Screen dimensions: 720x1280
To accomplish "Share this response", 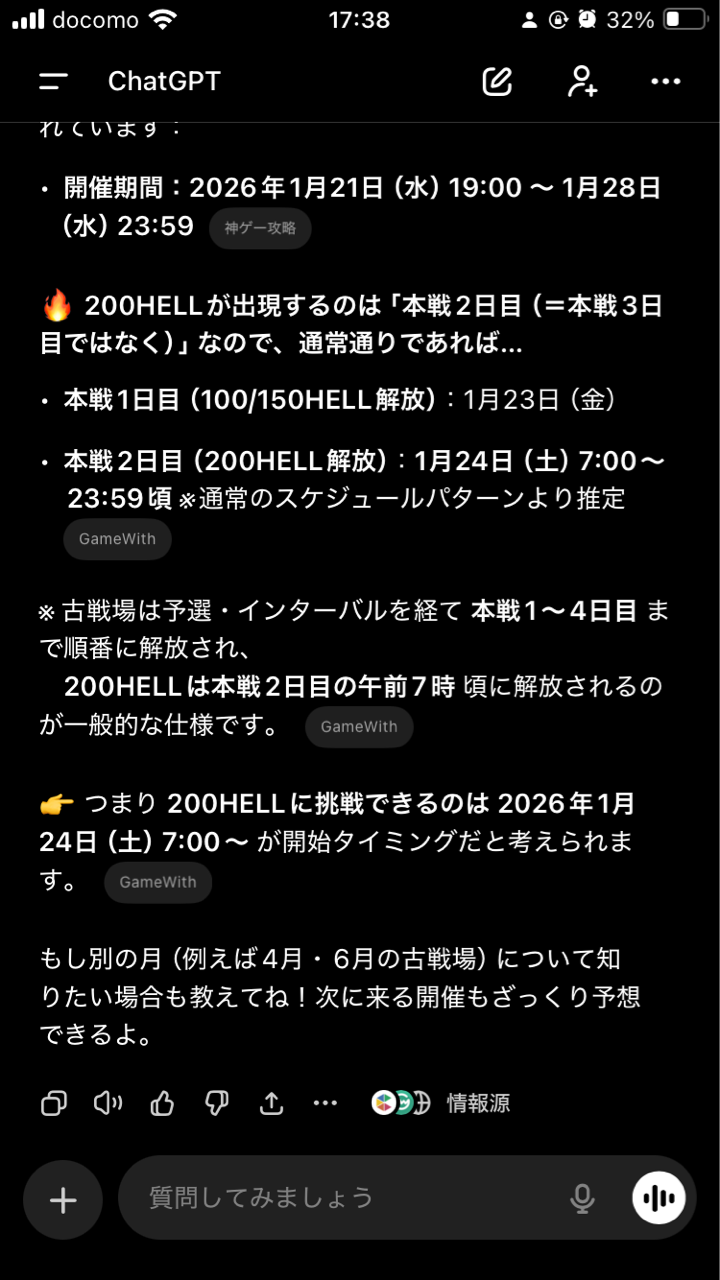I will click(271, 1103).
